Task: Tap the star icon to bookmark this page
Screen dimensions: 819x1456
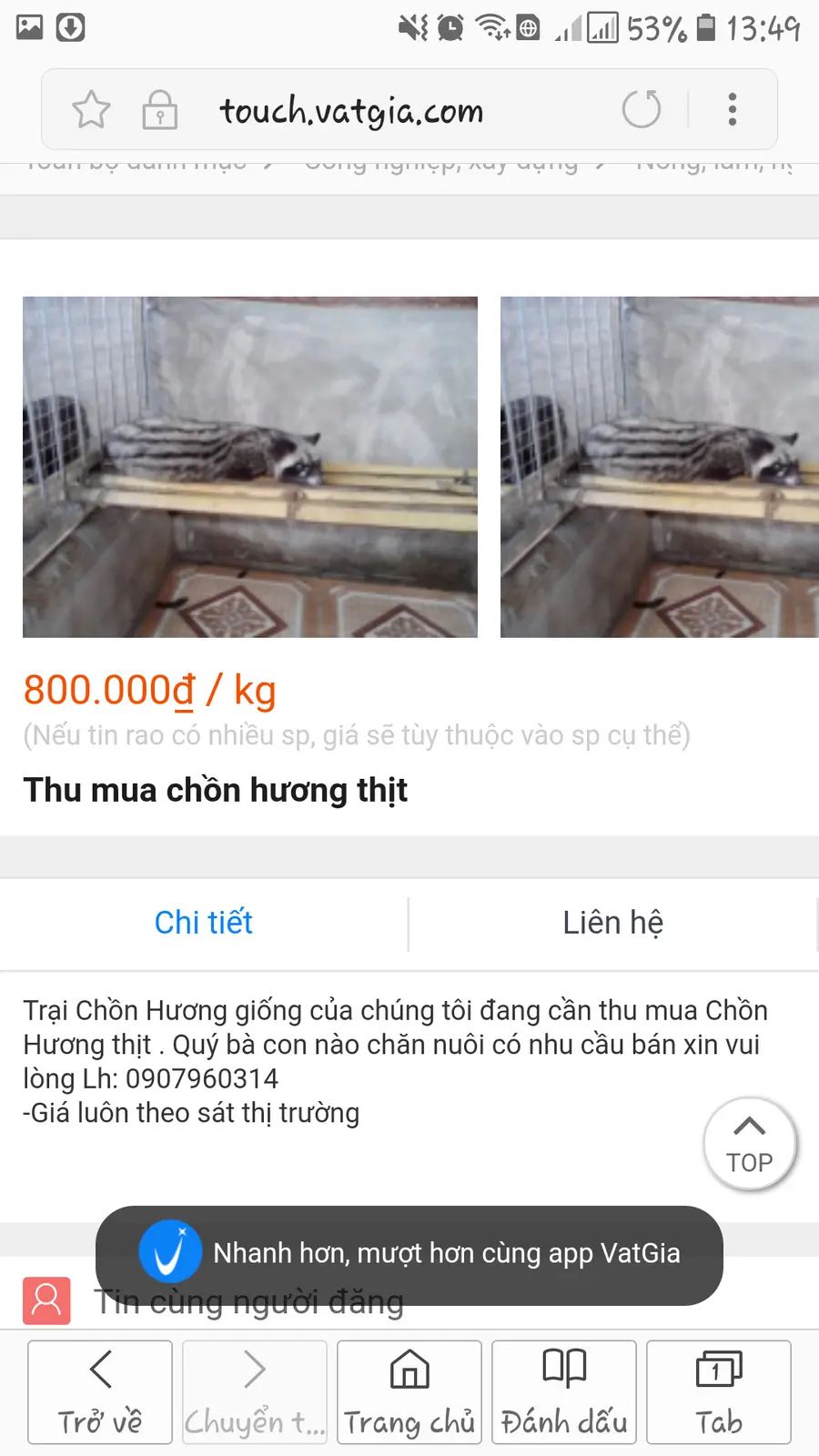Action: point(91,109)
